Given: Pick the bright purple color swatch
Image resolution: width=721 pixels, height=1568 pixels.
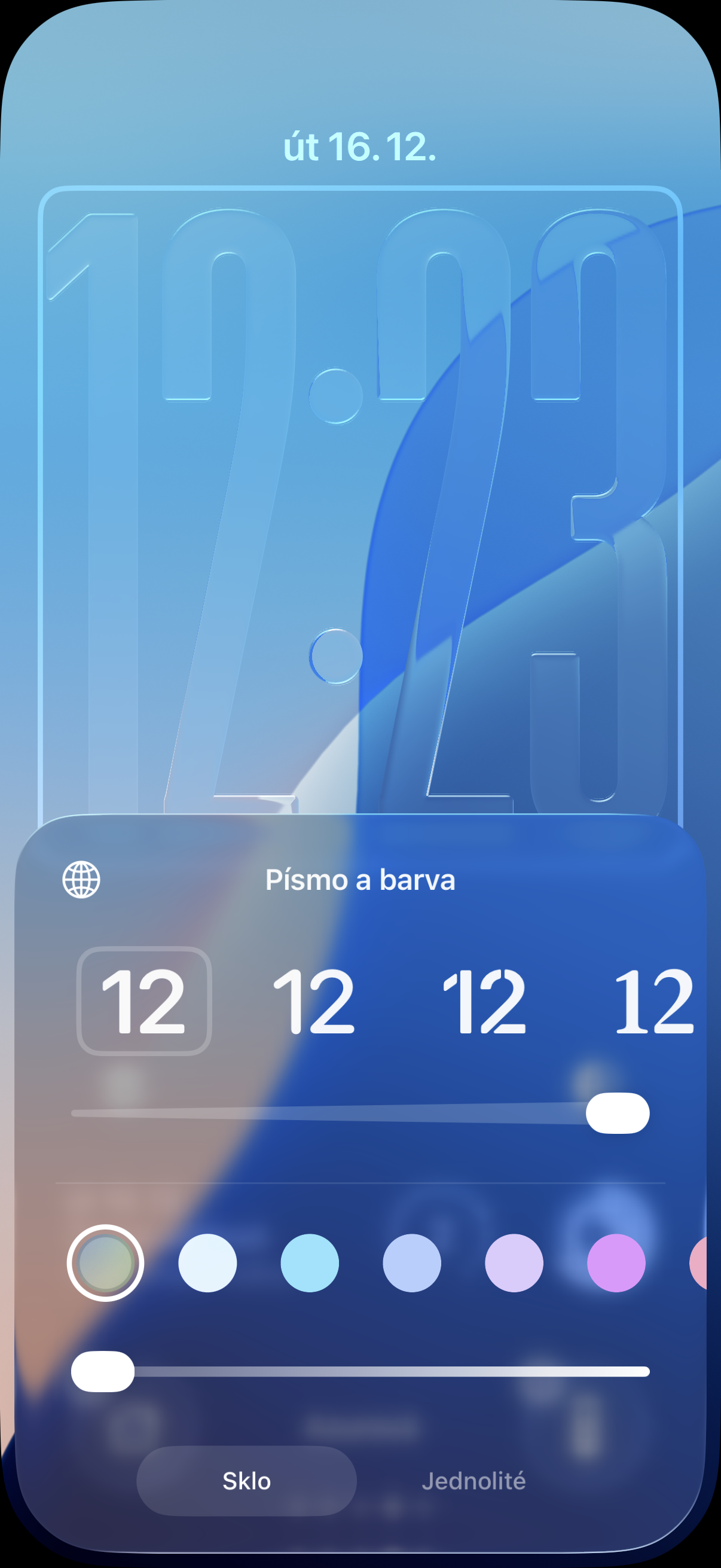Looking at the screenshot, I should click(x=616, y=1263).
